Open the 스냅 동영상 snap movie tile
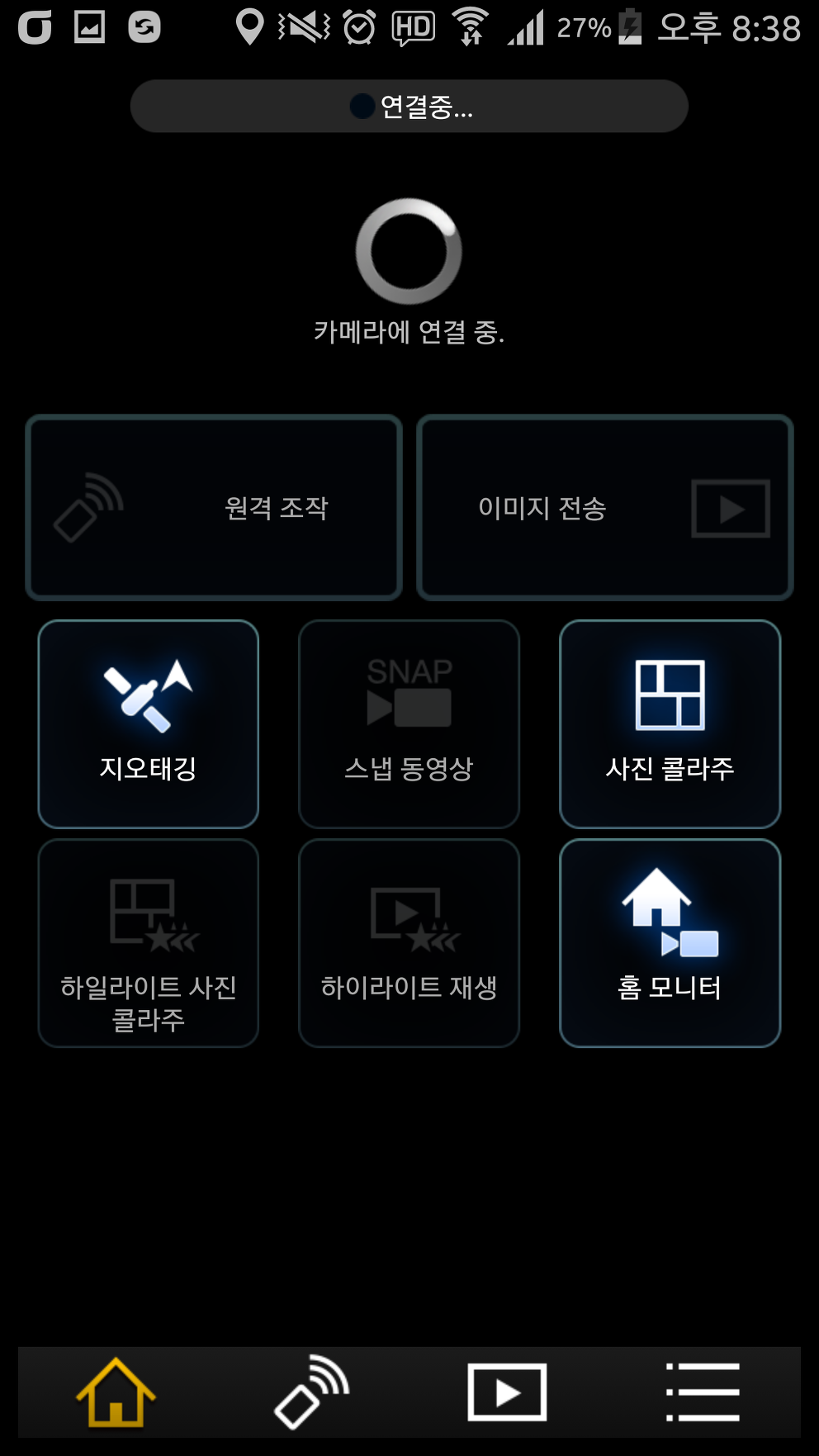The height and width of the screenshot is (1456, 819). coord(409,724)
